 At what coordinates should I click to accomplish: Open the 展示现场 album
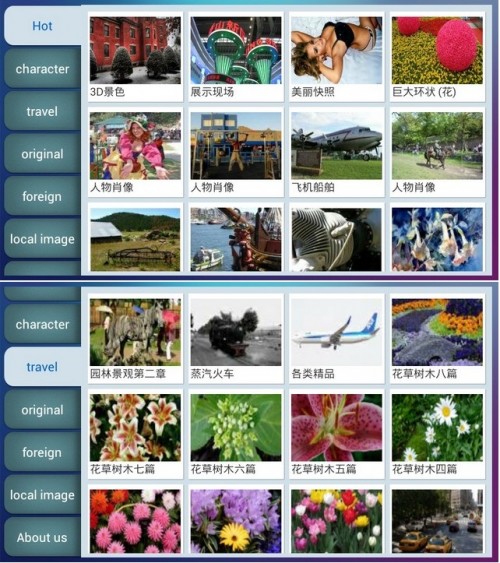(236, 57)
